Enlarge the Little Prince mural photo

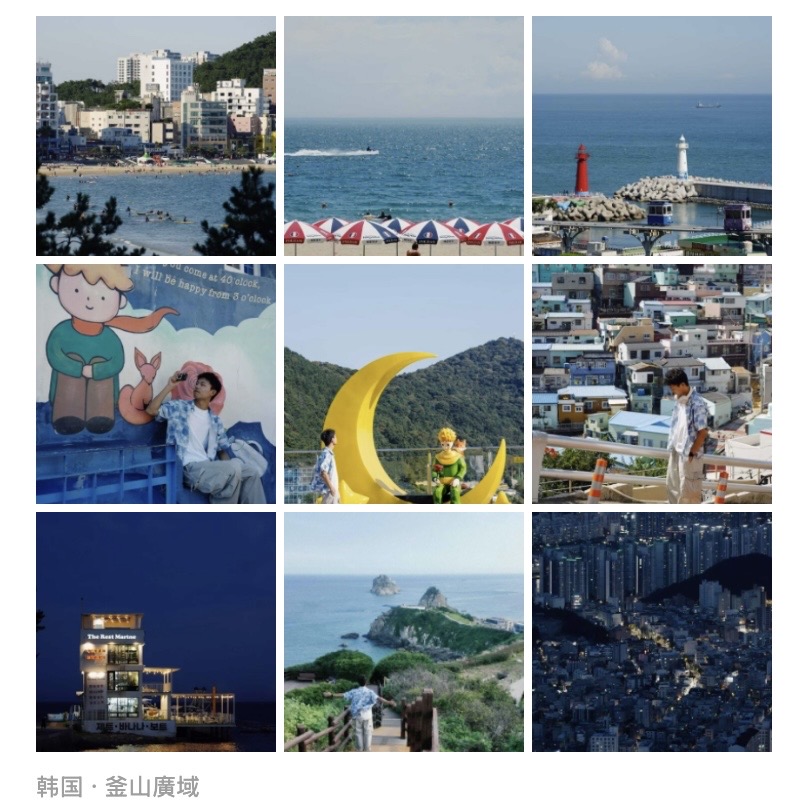click(156, 384)
